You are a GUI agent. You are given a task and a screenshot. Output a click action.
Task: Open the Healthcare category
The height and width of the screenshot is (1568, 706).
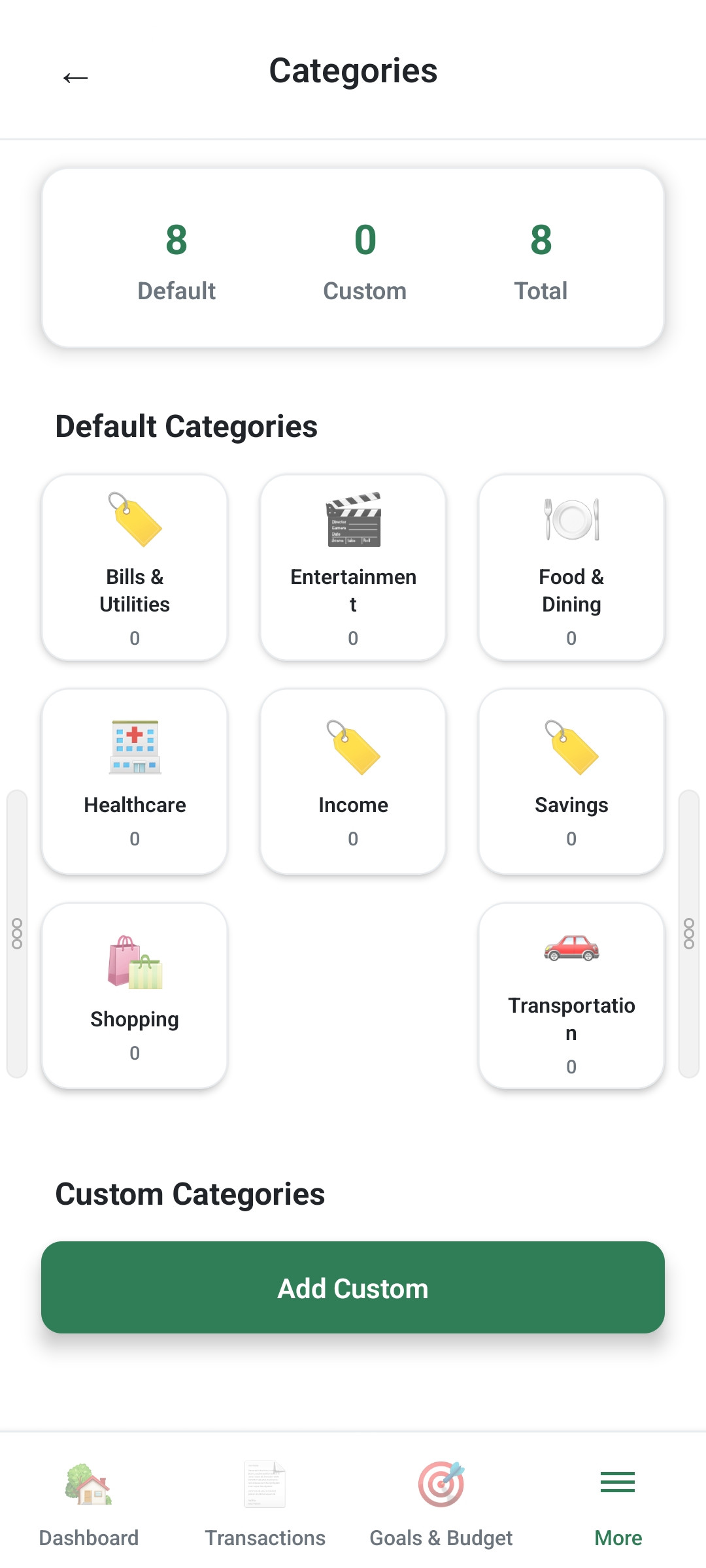click(x=135, y=781)
